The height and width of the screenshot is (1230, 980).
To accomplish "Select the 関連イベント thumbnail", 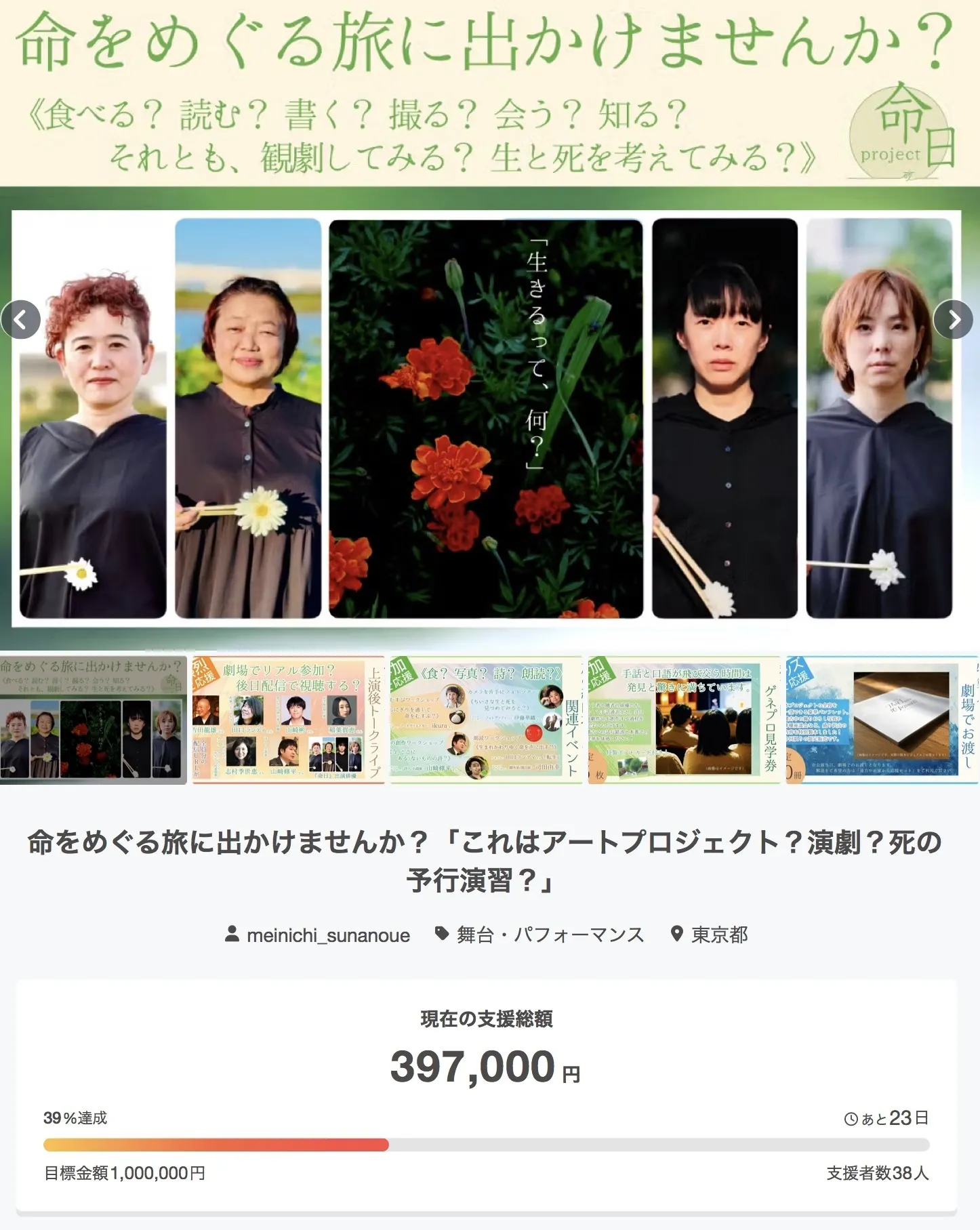I will (x=486, y=720).
